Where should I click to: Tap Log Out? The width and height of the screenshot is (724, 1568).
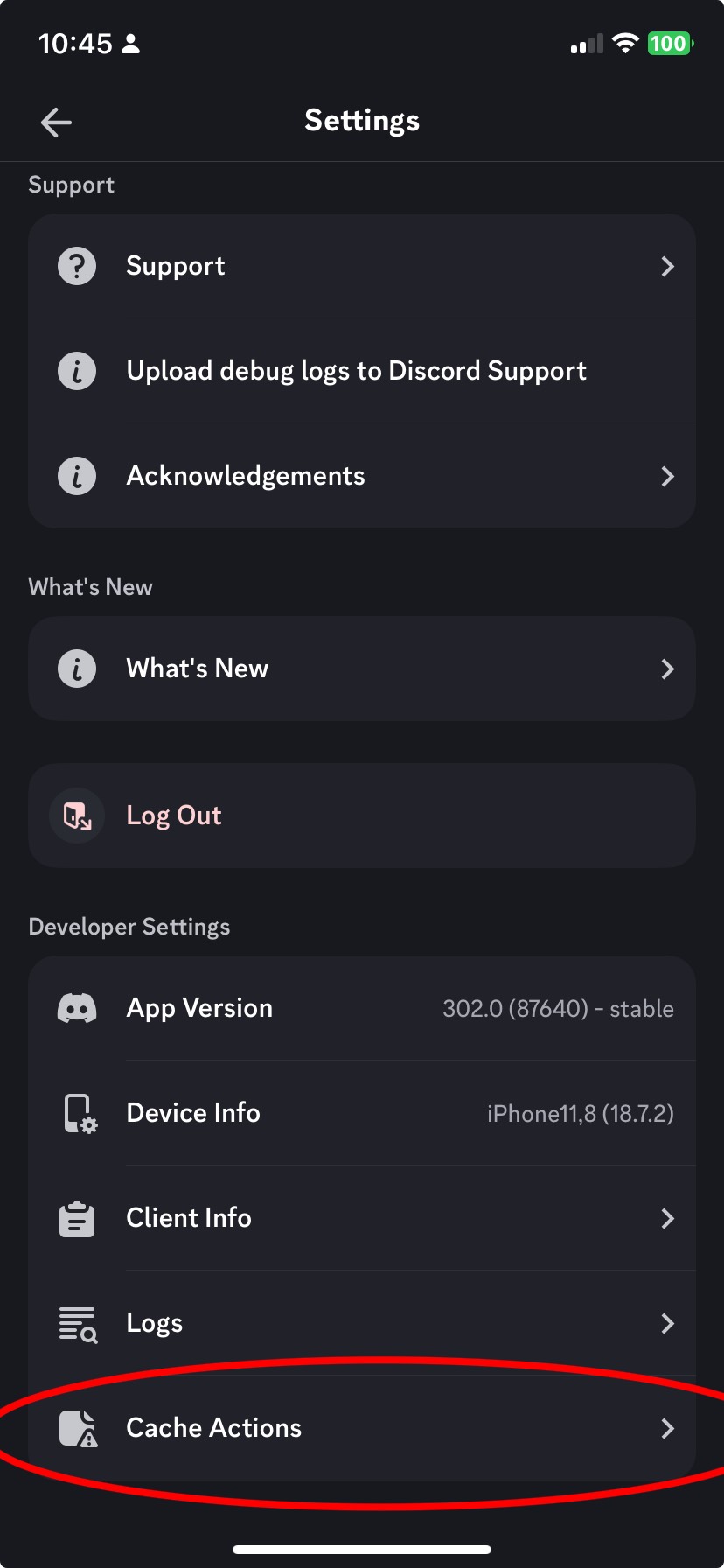pos(361,815)
